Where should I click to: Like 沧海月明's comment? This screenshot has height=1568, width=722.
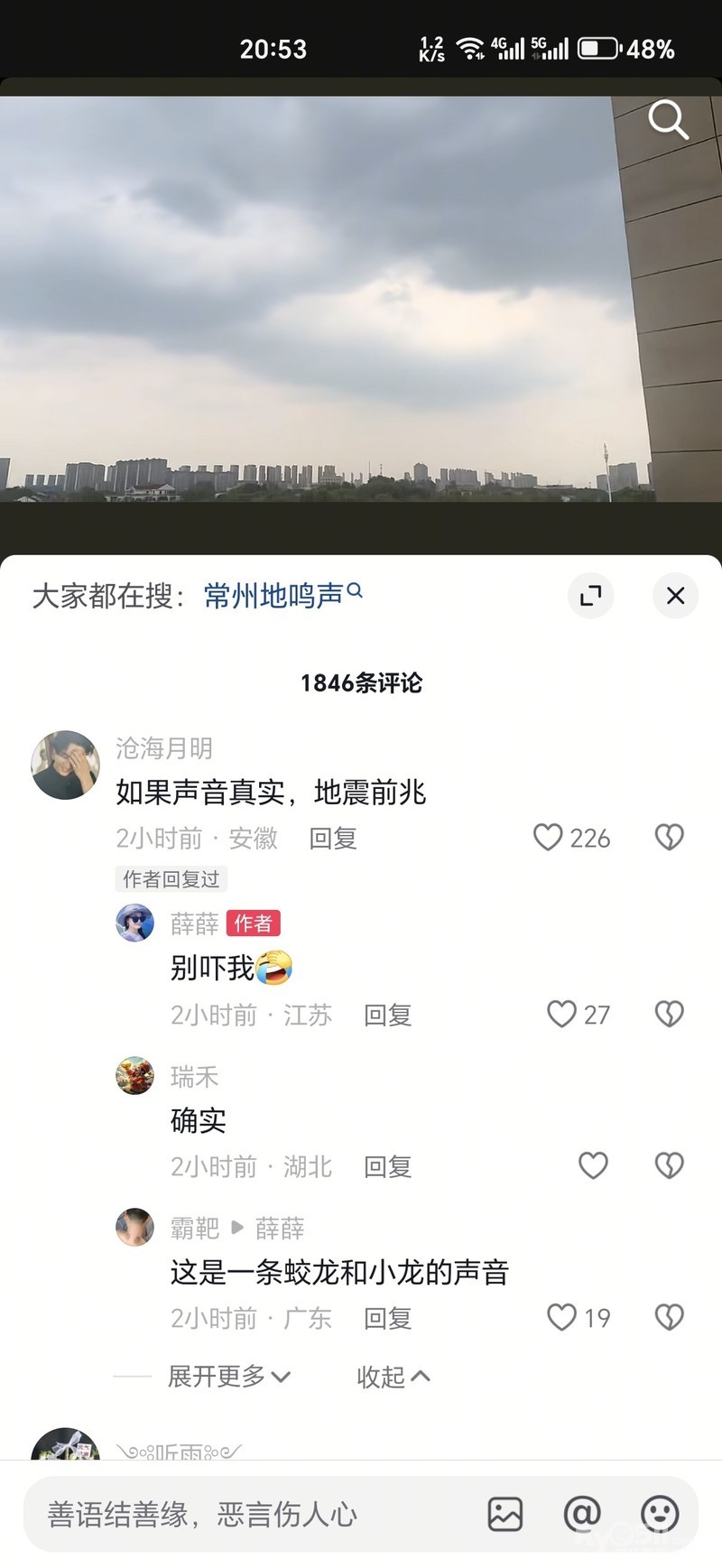[548, 838]
